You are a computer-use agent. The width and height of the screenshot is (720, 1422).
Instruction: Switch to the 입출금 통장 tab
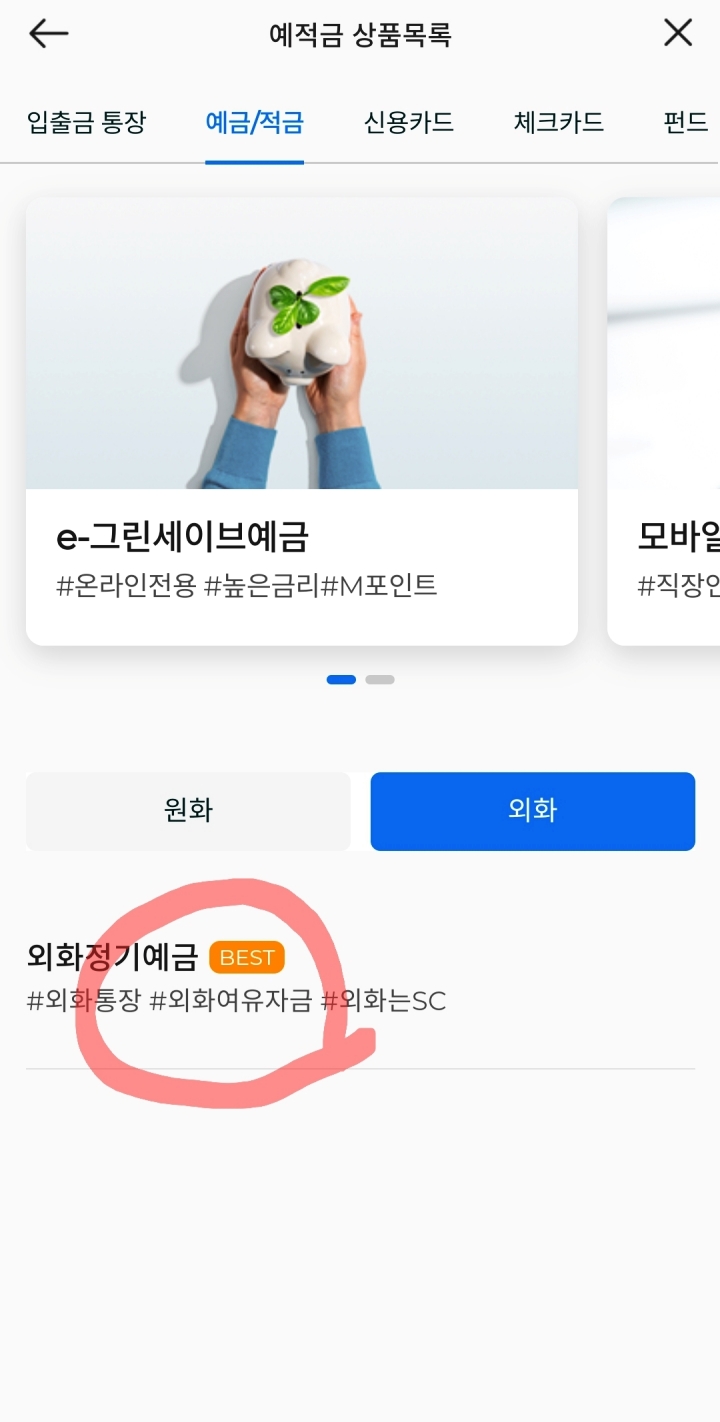(84, 122)
